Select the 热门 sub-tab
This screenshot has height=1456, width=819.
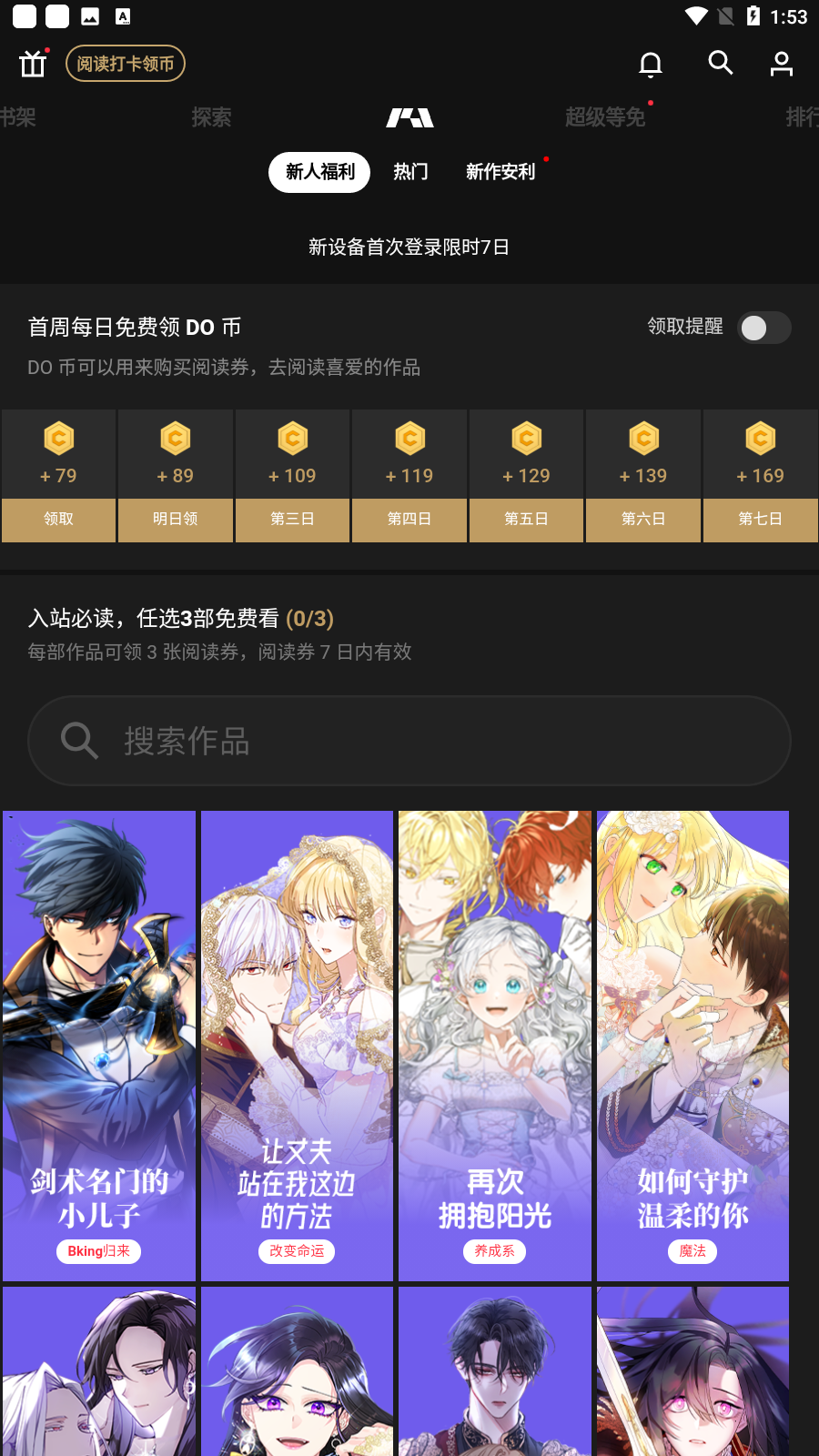pos(410,172)
